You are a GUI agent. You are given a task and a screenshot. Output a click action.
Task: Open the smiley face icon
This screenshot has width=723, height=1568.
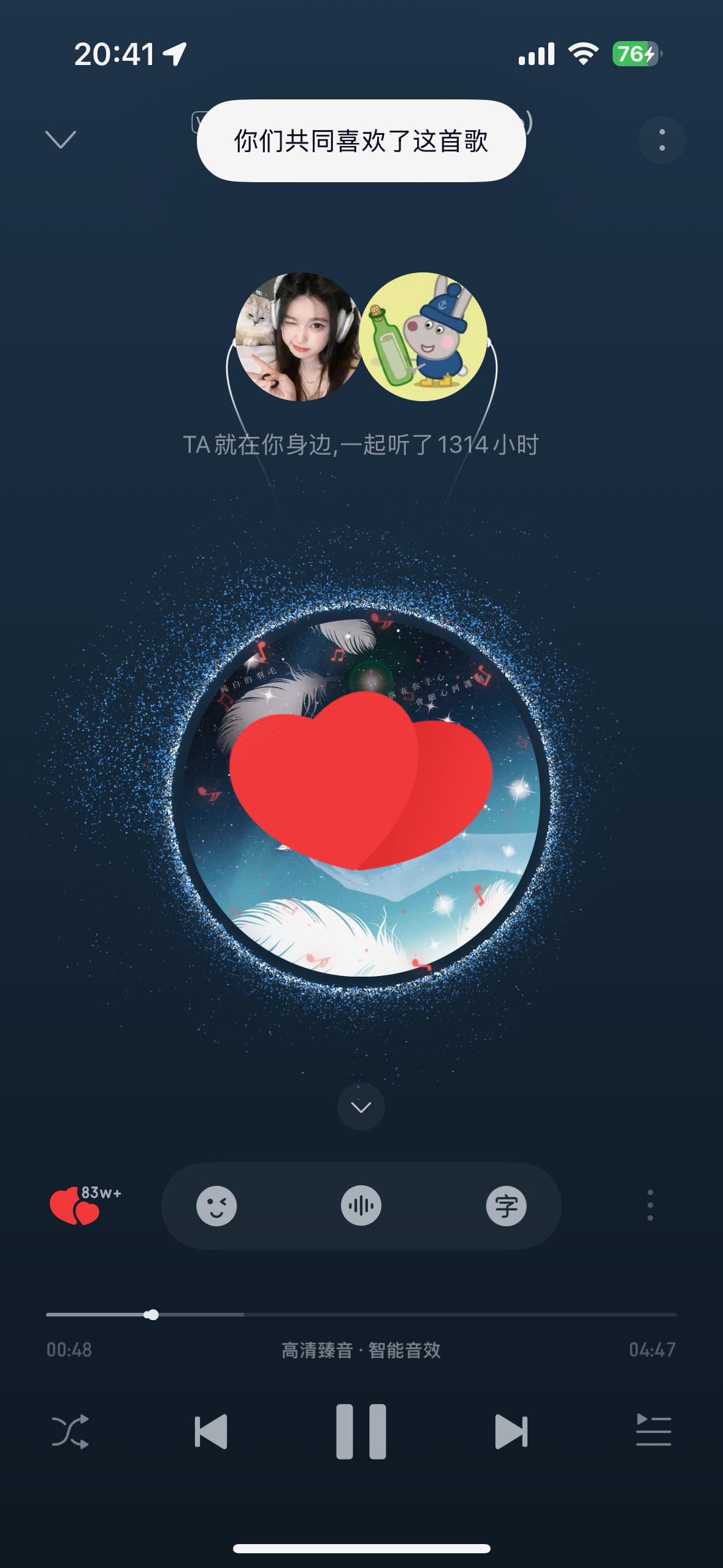(216, 1206)
